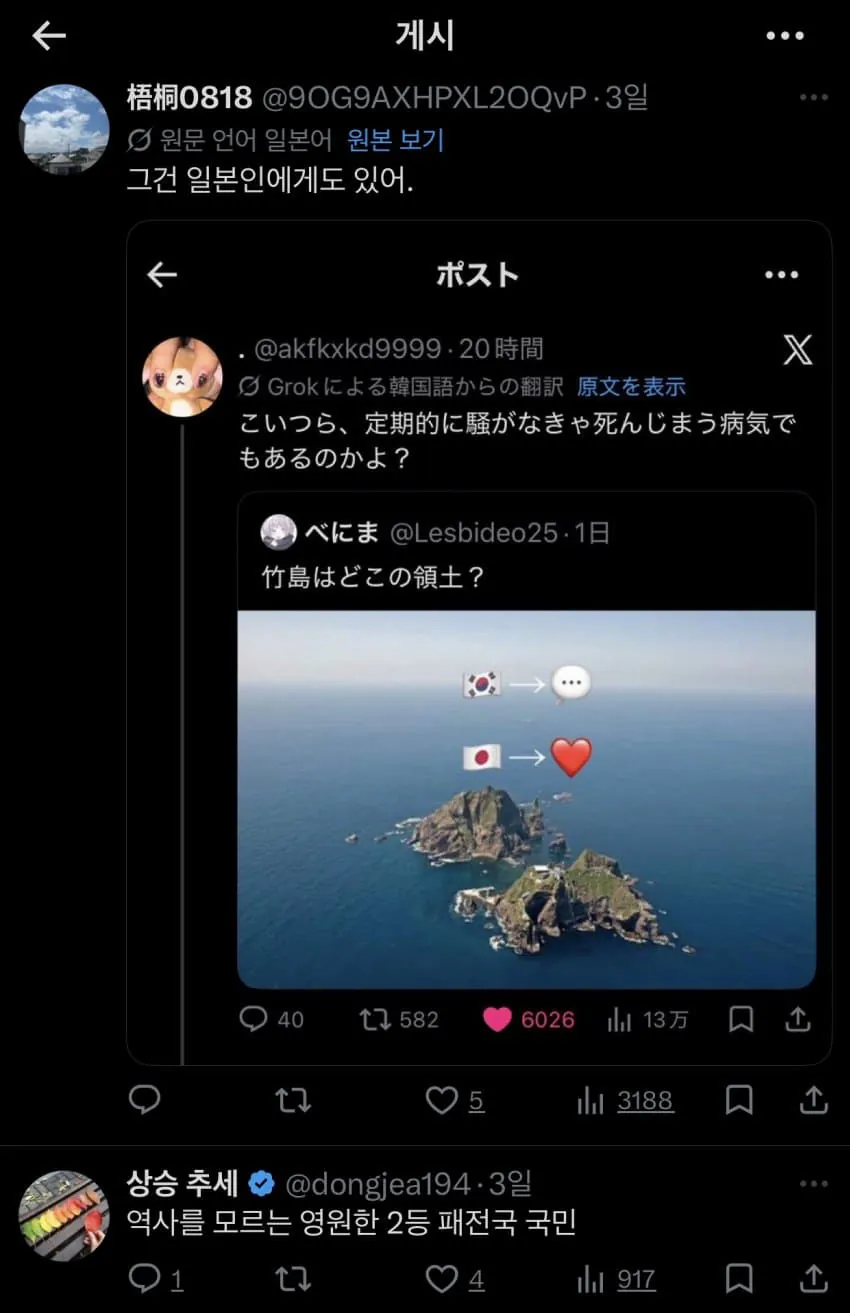Click the reply bubble icon on the main post
850x1313 pixels.
coord(145,1100)
